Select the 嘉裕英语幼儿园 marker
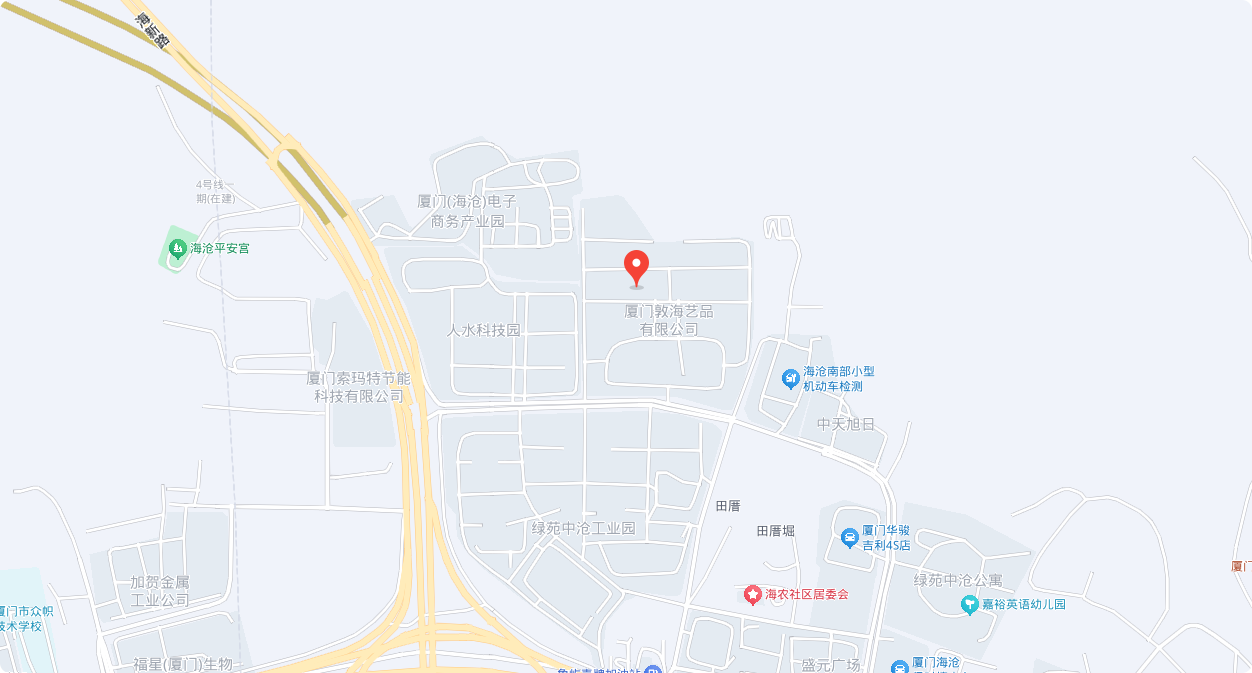 pos(968,604)
